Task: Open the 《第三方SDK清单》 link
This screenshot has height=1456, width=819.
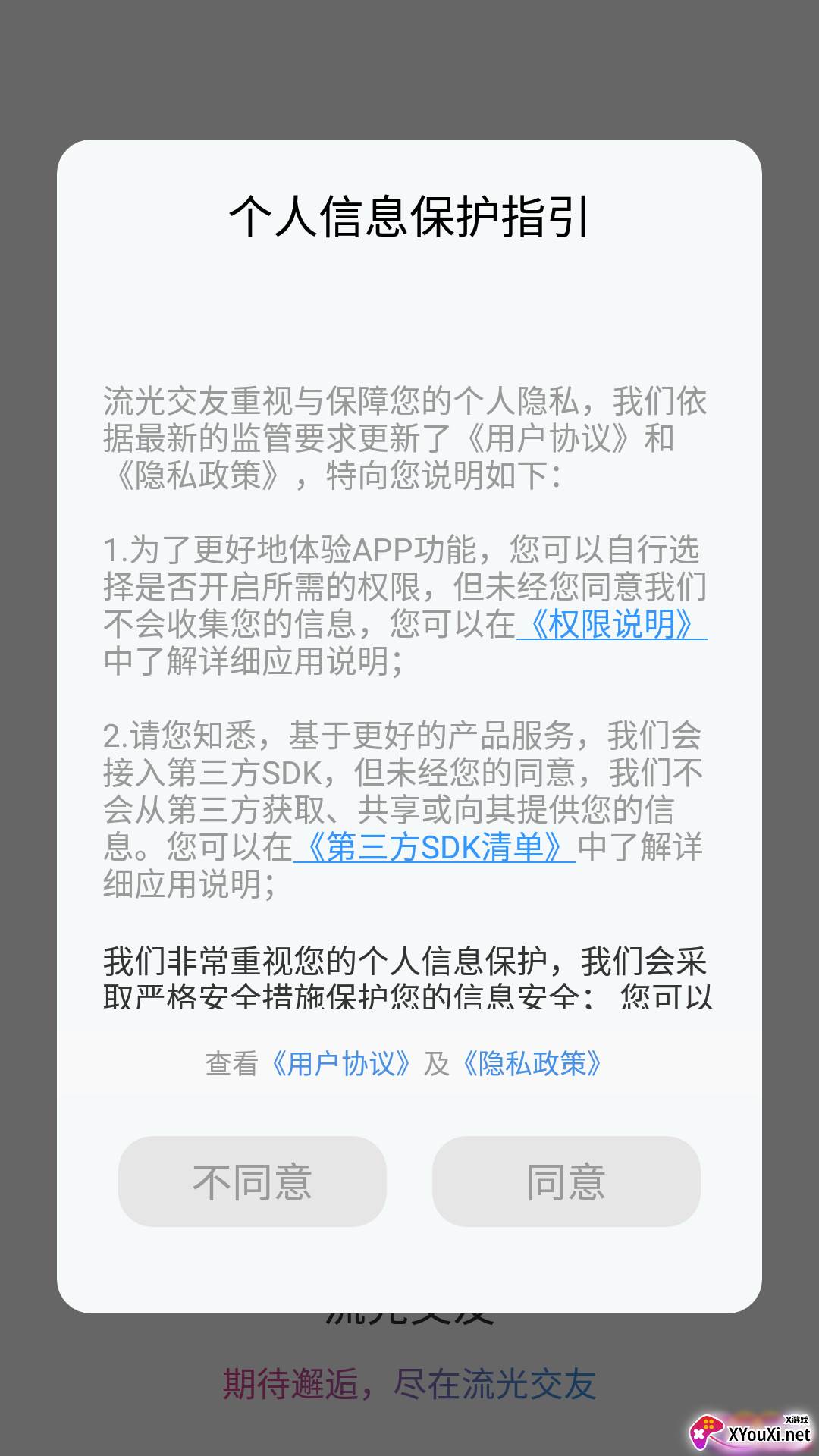Action: click(435, 847)
